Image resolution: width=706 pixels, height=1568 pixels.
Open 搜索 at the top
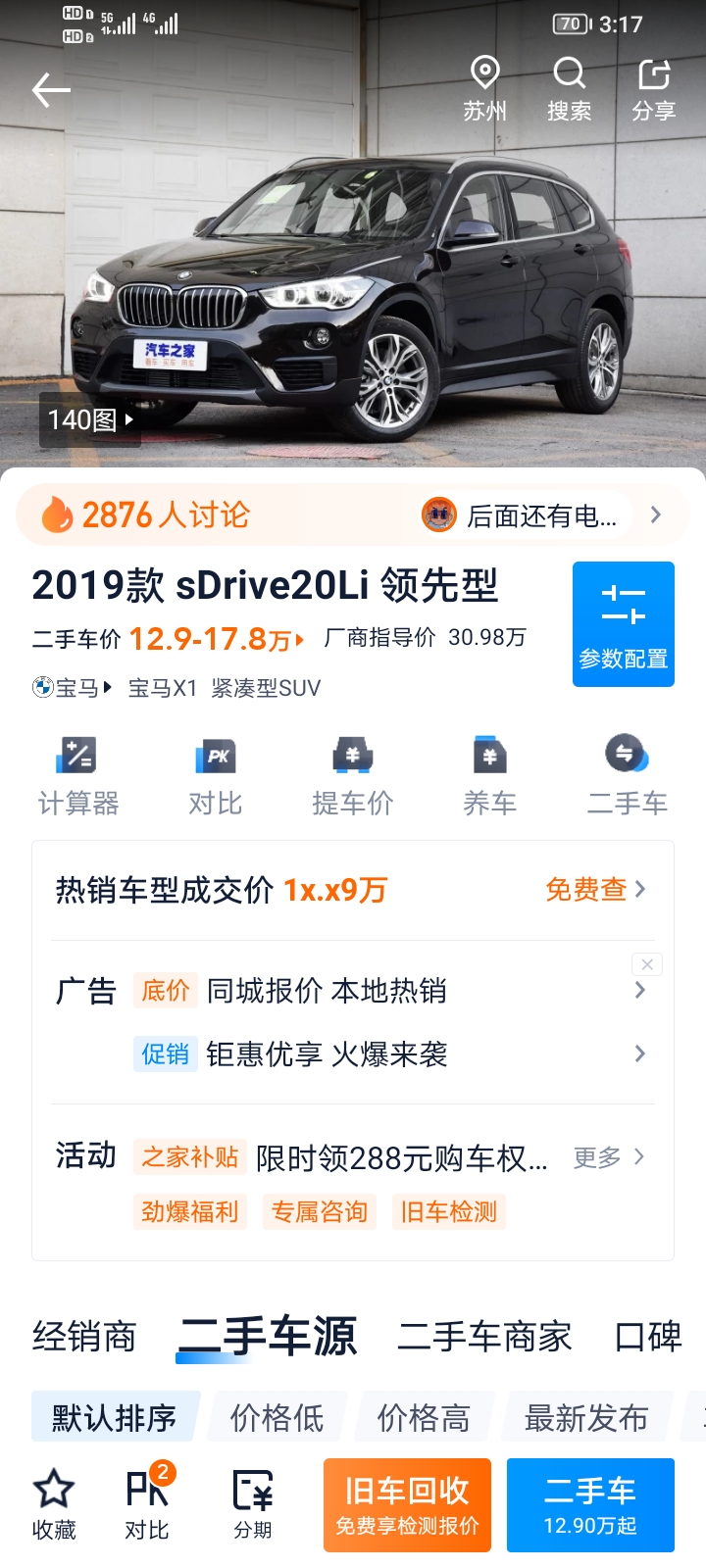tap(569, 89)
